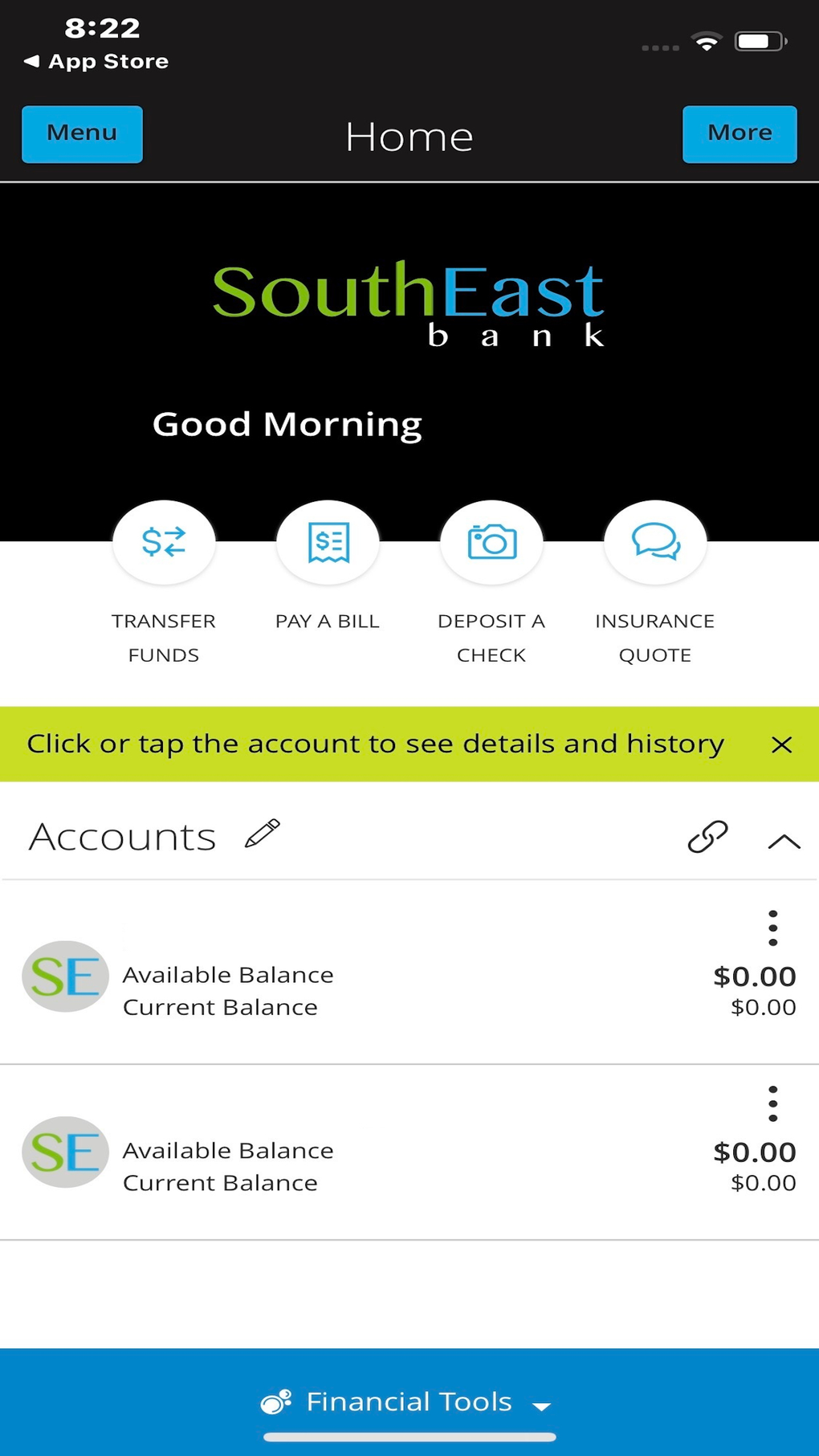Dismiss the green account tip banner

click(780, 744)
